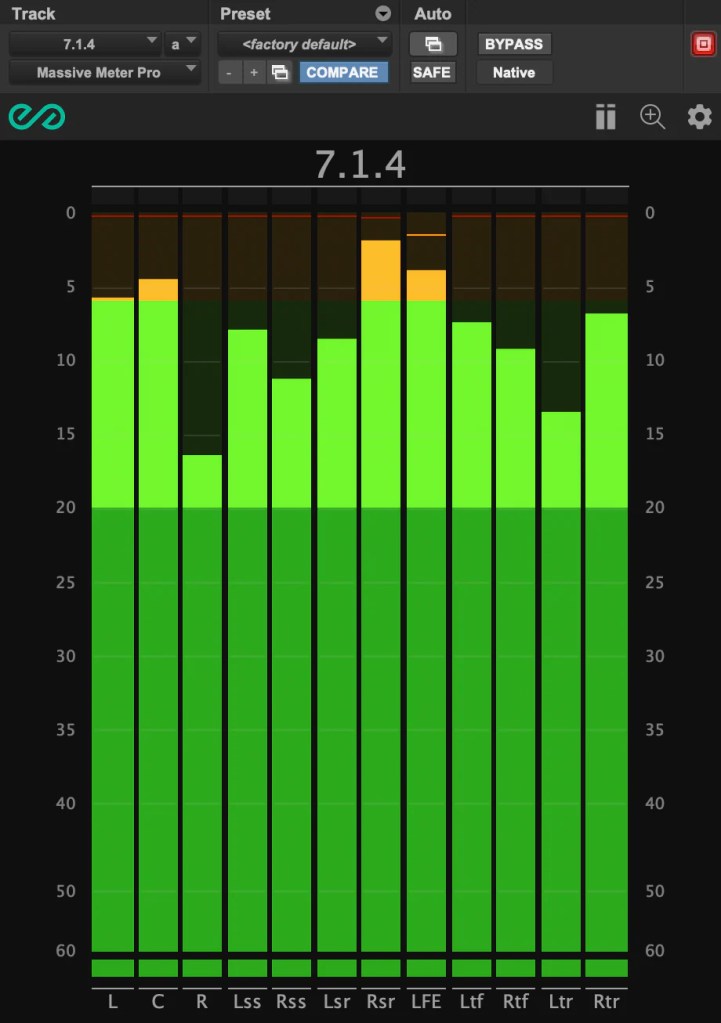Select the previous preset with minus button

pos(230,72)
